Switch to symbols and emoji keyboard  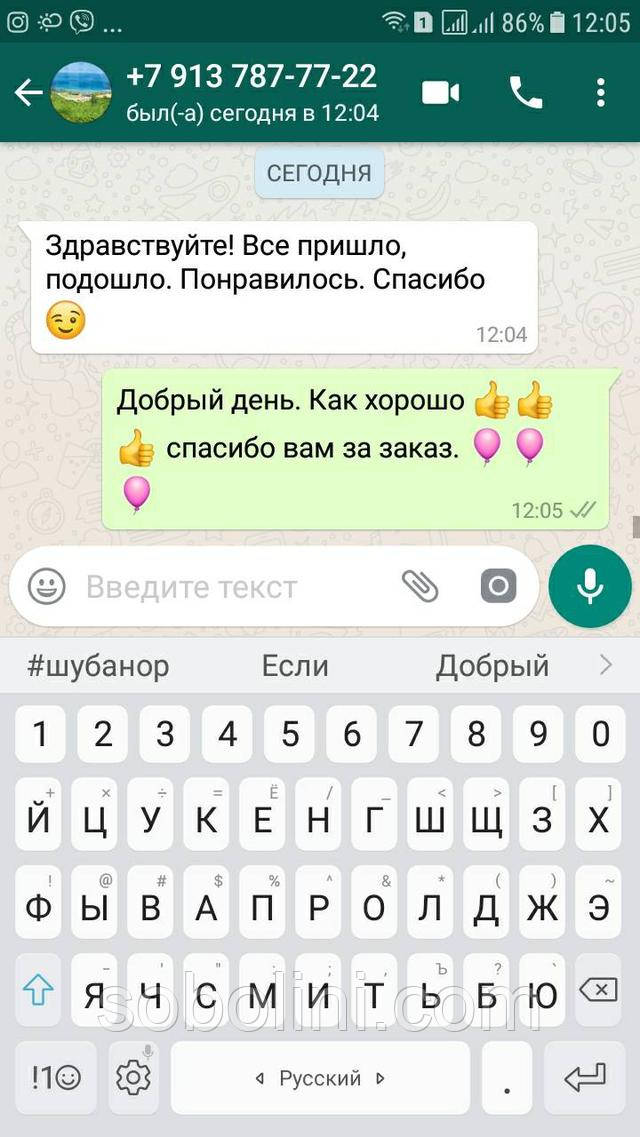[x=56, y=1078]
